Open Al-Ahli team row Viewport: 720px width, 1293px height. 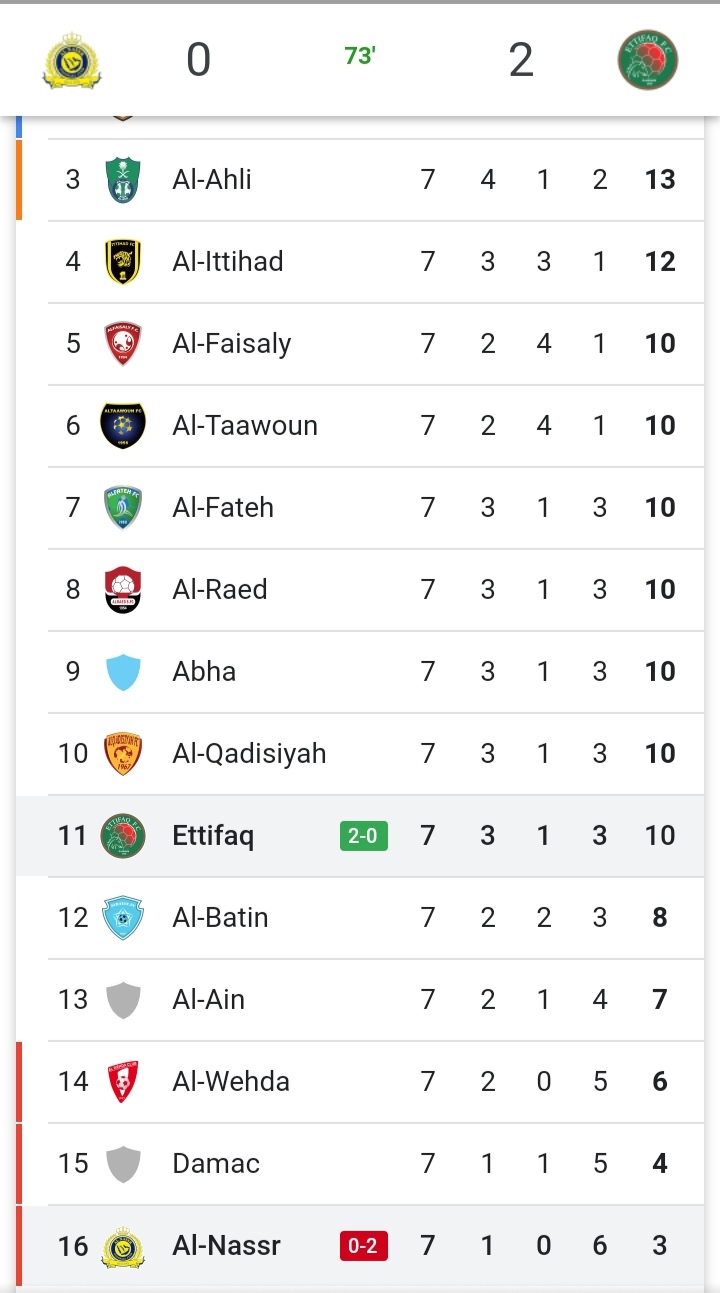[360, 180]
